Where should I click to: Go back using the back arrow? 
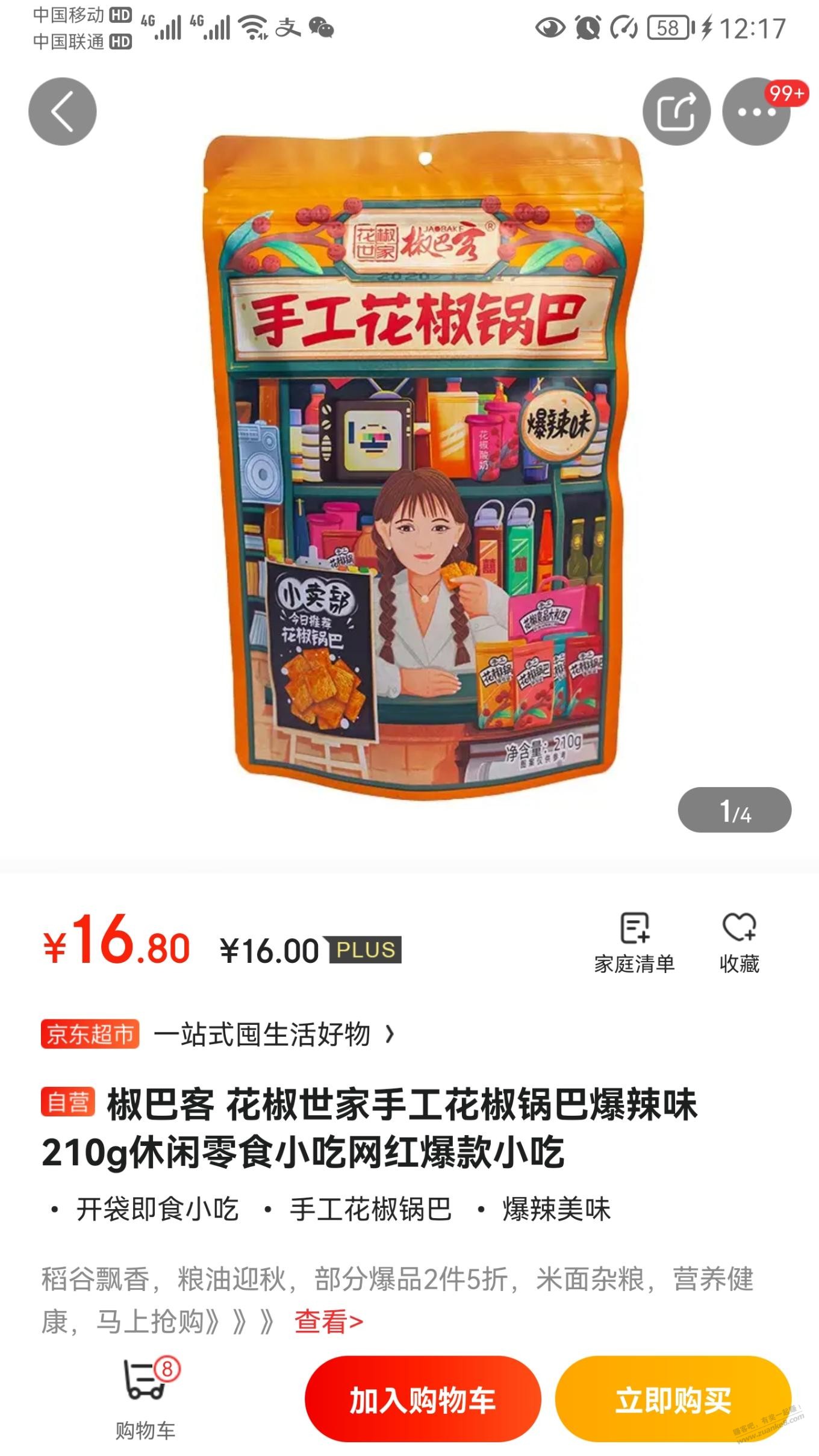click(x=63, y=111)
